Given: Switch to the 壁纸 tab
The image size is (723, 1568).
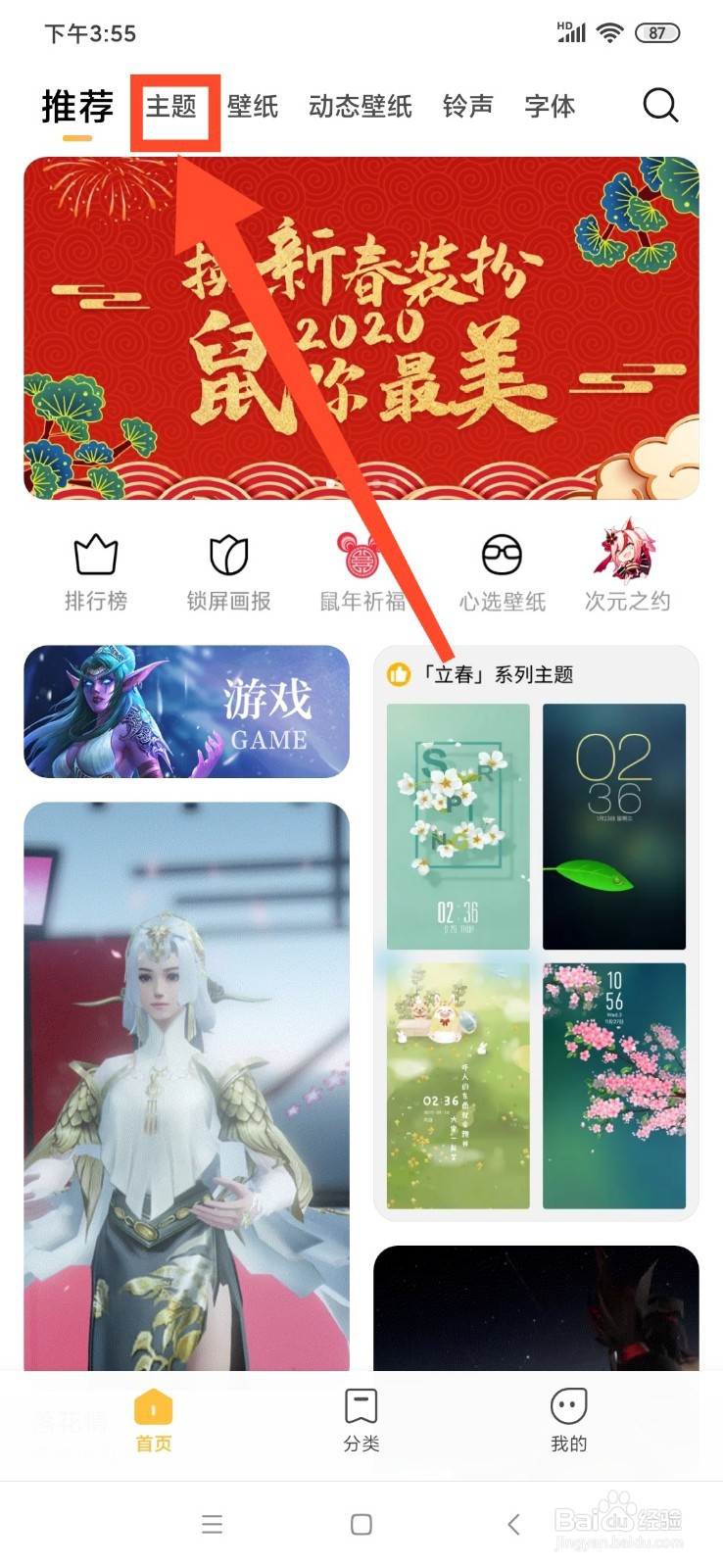Looking at the screenshot, I should 256,106.
